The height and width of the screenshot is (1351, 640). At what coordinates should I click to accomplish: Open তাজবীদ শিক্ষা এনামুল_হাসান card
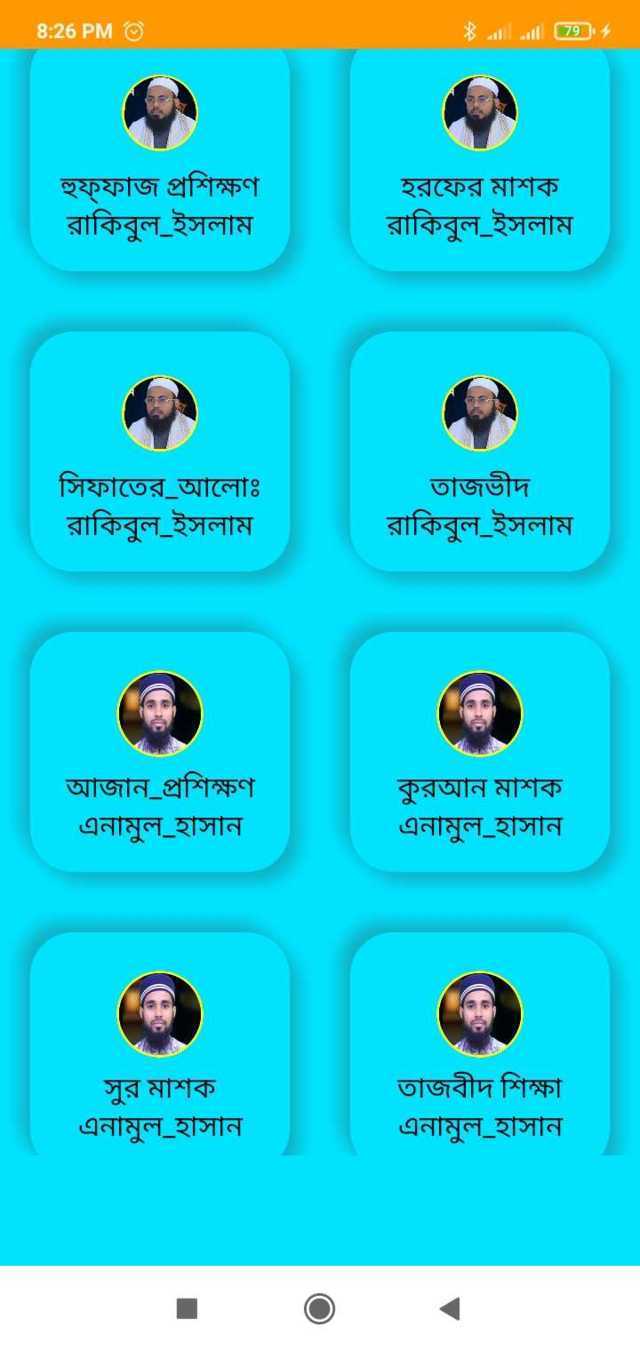pos(480,1050)
